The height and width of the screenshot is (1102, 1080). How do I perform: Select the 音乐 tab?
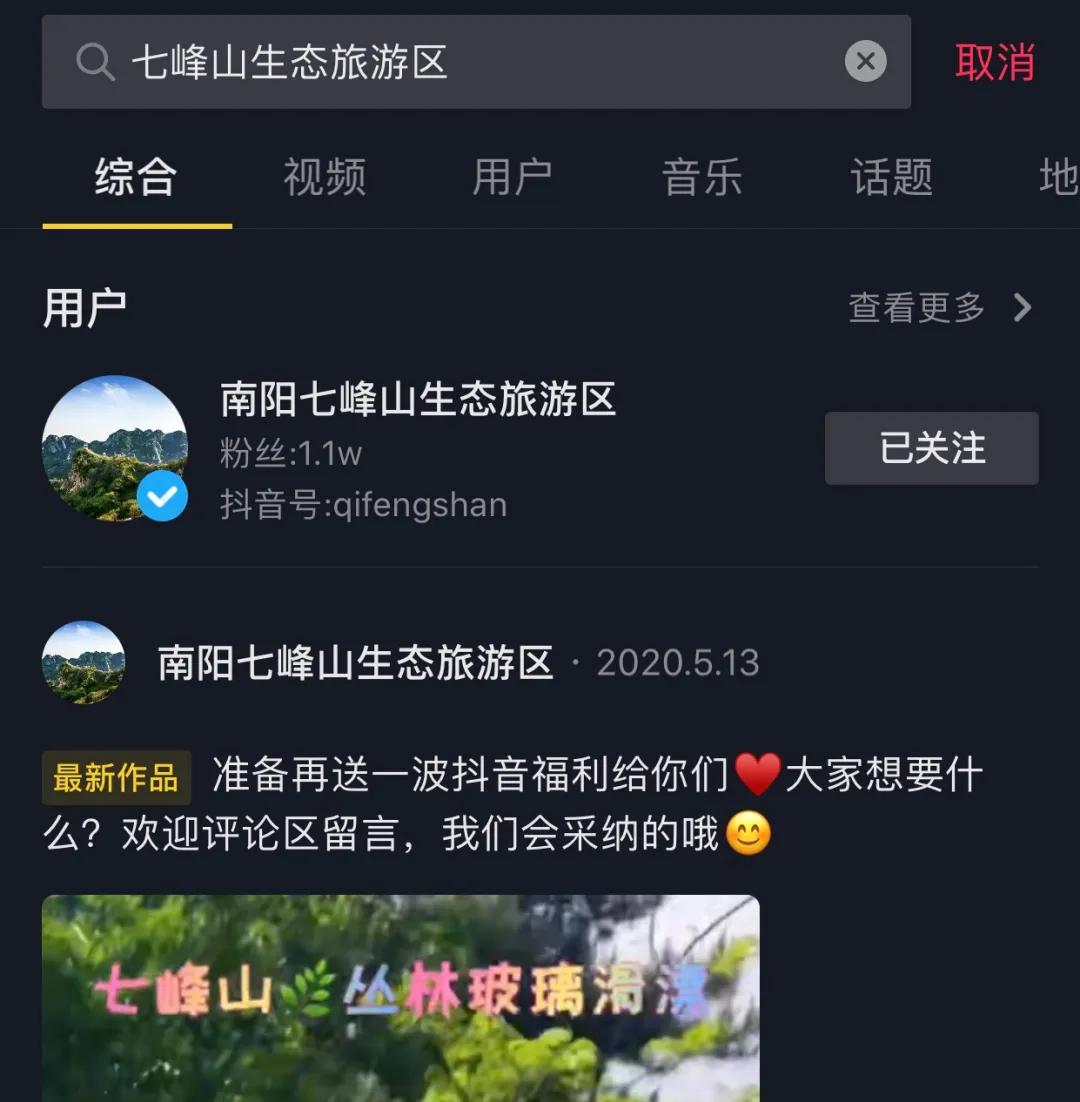click(701, 177)
